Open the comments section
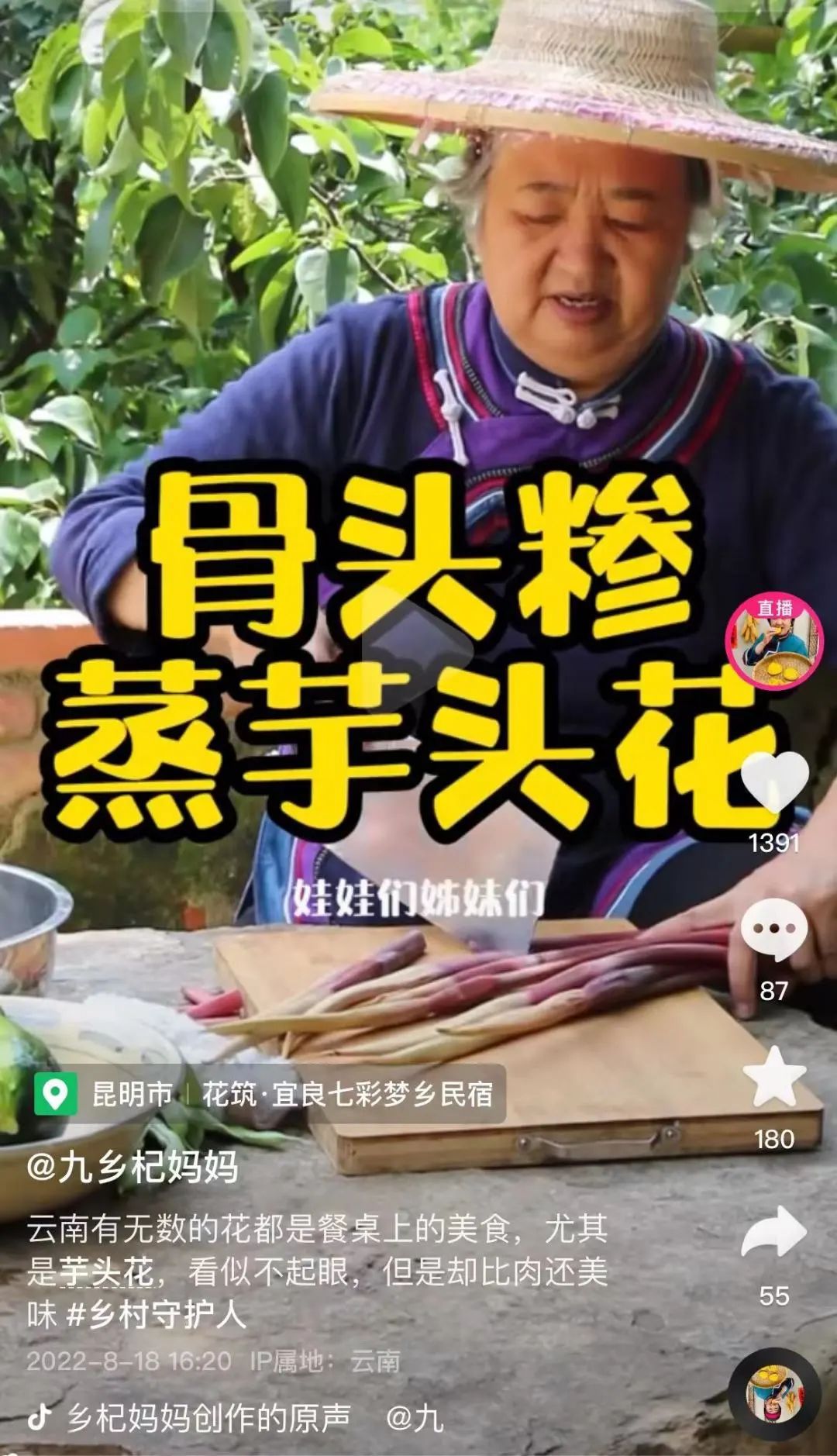This screenshot has height=1456, width=837. coord(774,930)
